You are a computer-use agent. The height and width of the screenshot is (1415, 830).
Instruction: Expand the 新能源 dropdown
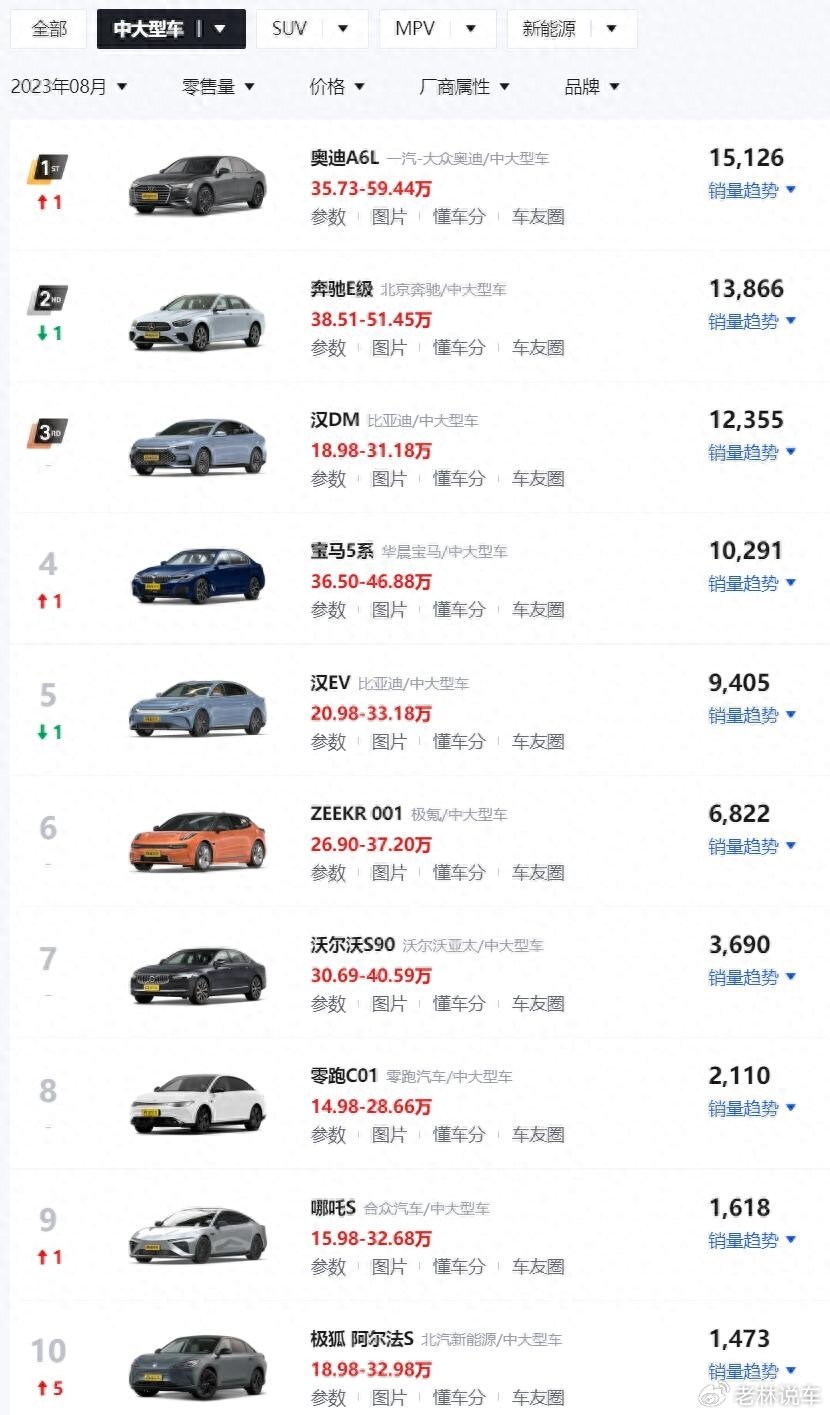(572, 29)
